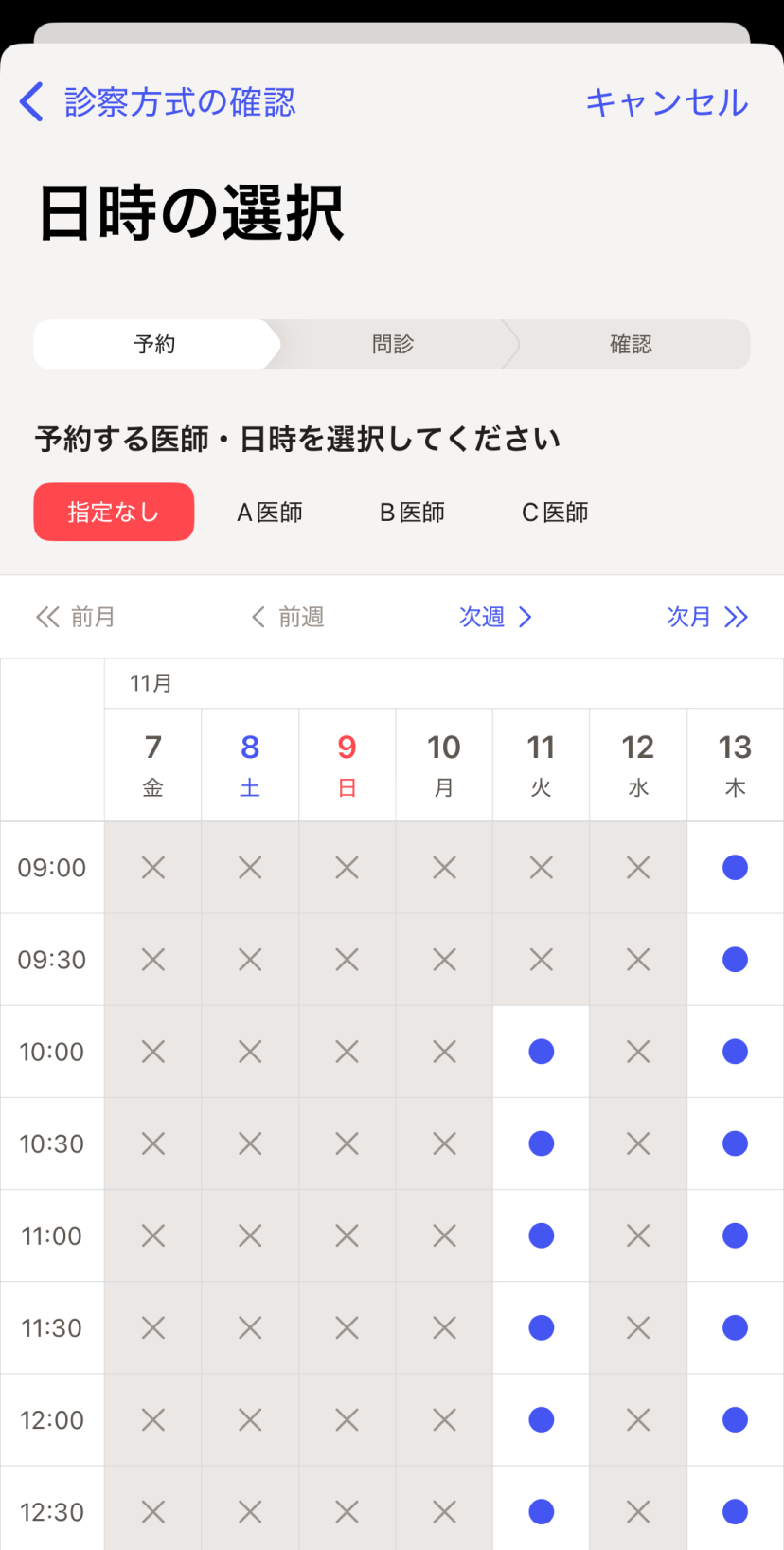Select the 指定なし doctor chip
Image resolution: width=784 pixels, height=1550 pixels.
coord(114,513)
